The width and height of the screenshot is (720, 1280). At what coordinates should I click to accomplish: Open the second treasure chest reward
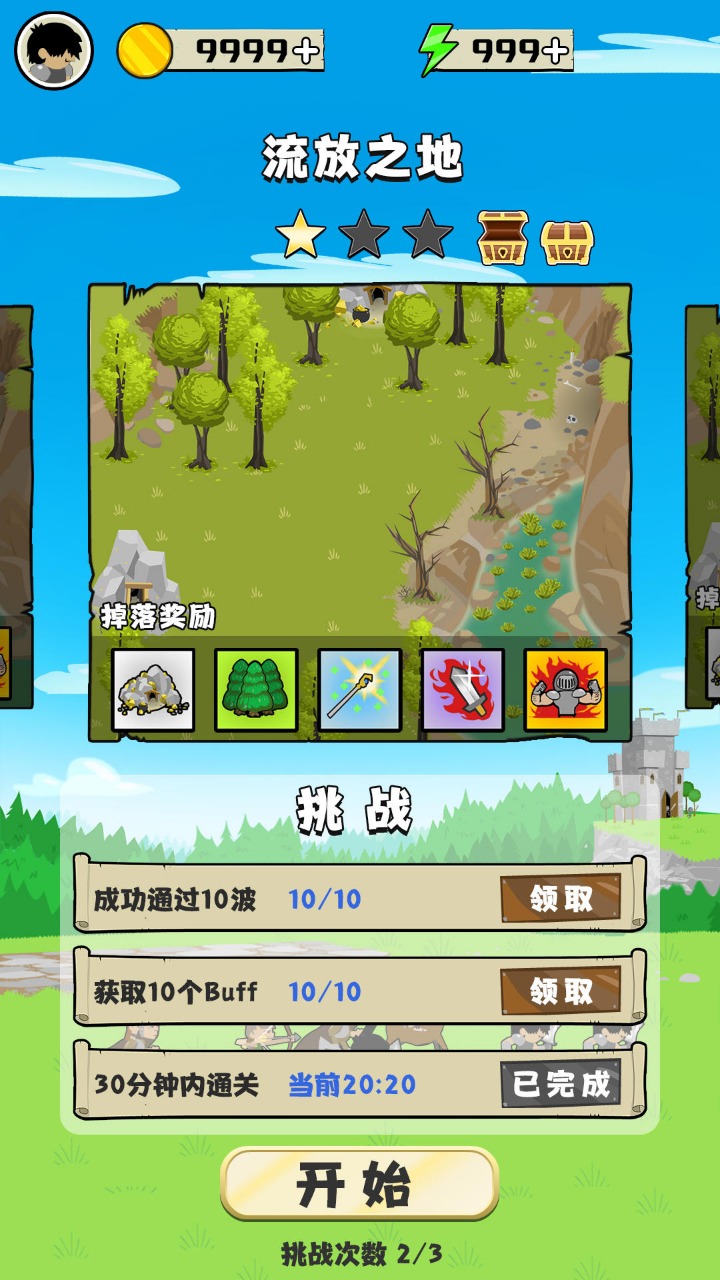[x=567, y=240]
